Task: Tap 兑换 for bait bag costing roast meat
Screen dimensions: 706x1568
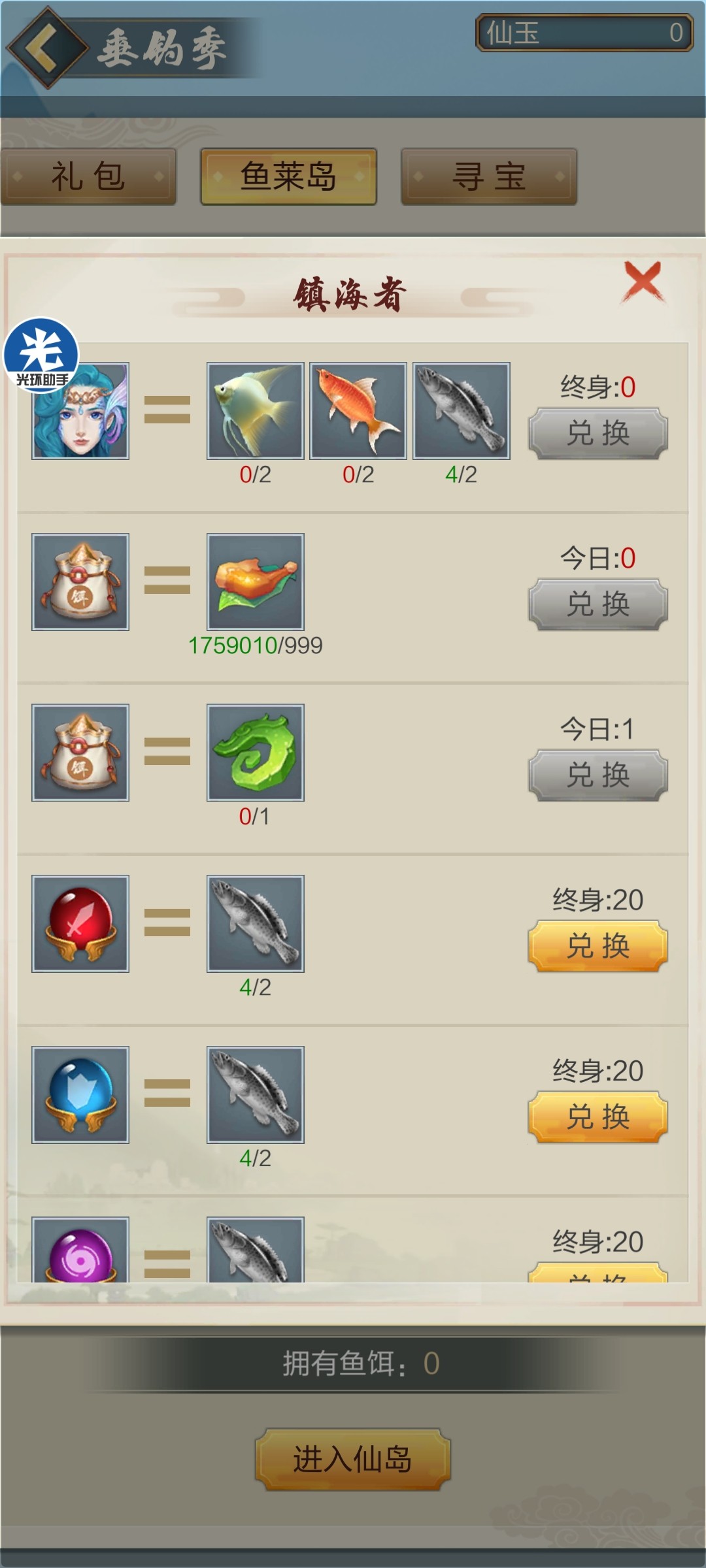Action: click(x=597, y=604)
